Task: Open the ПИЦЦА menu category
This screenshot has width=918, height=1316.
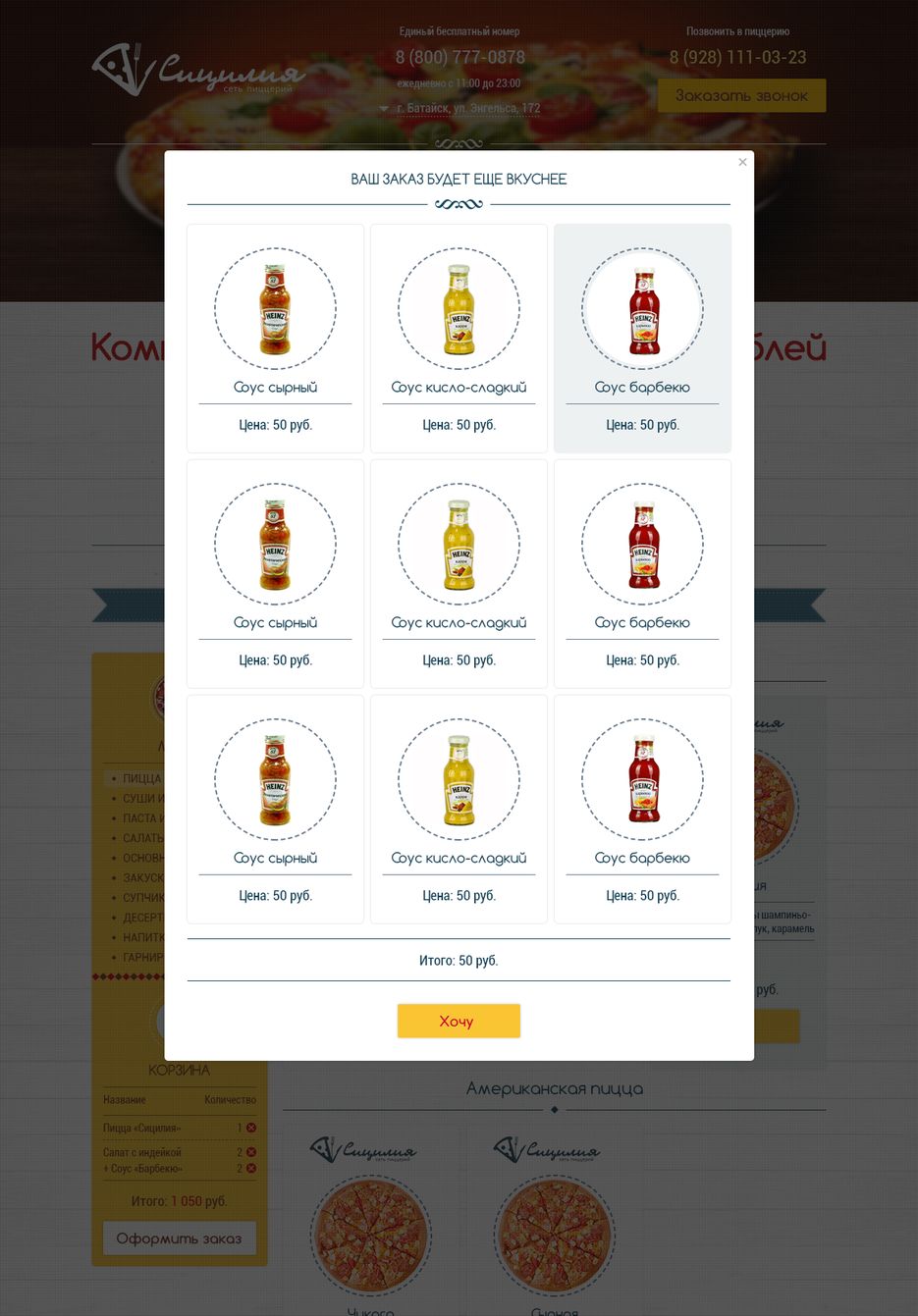Action: [141, 778]
